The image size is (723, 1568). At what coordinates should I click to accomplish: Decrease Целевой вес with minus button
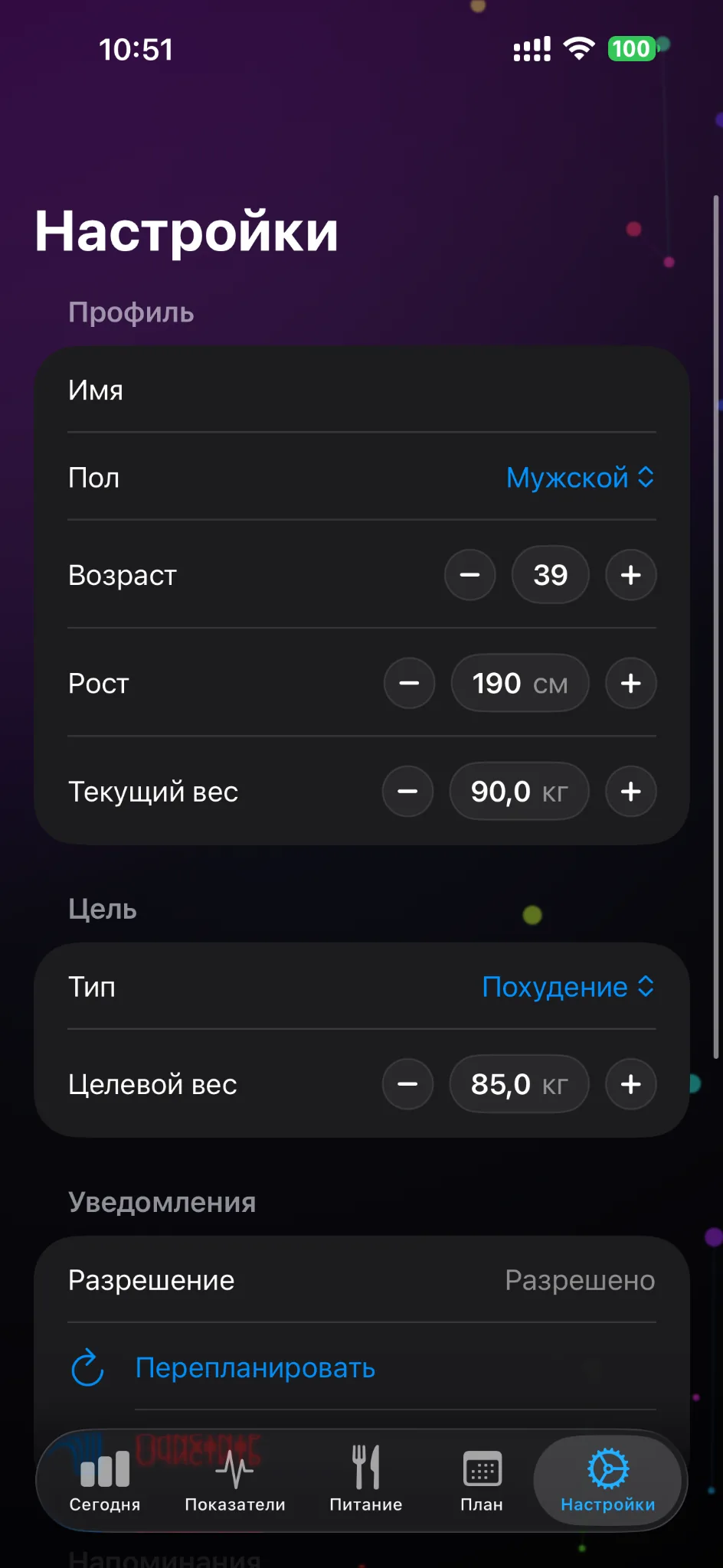[x=407, y=1084]
